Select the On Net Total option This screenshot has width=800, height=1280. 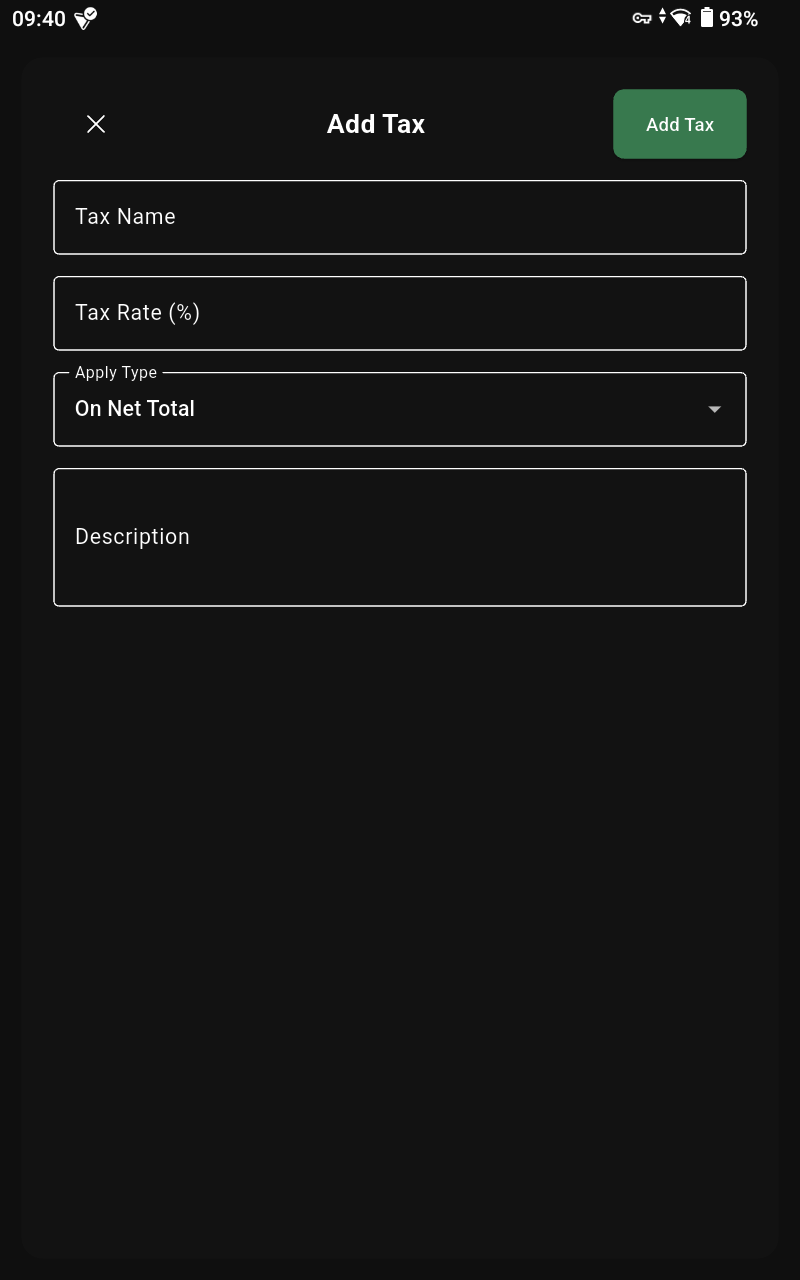(135, 409)
